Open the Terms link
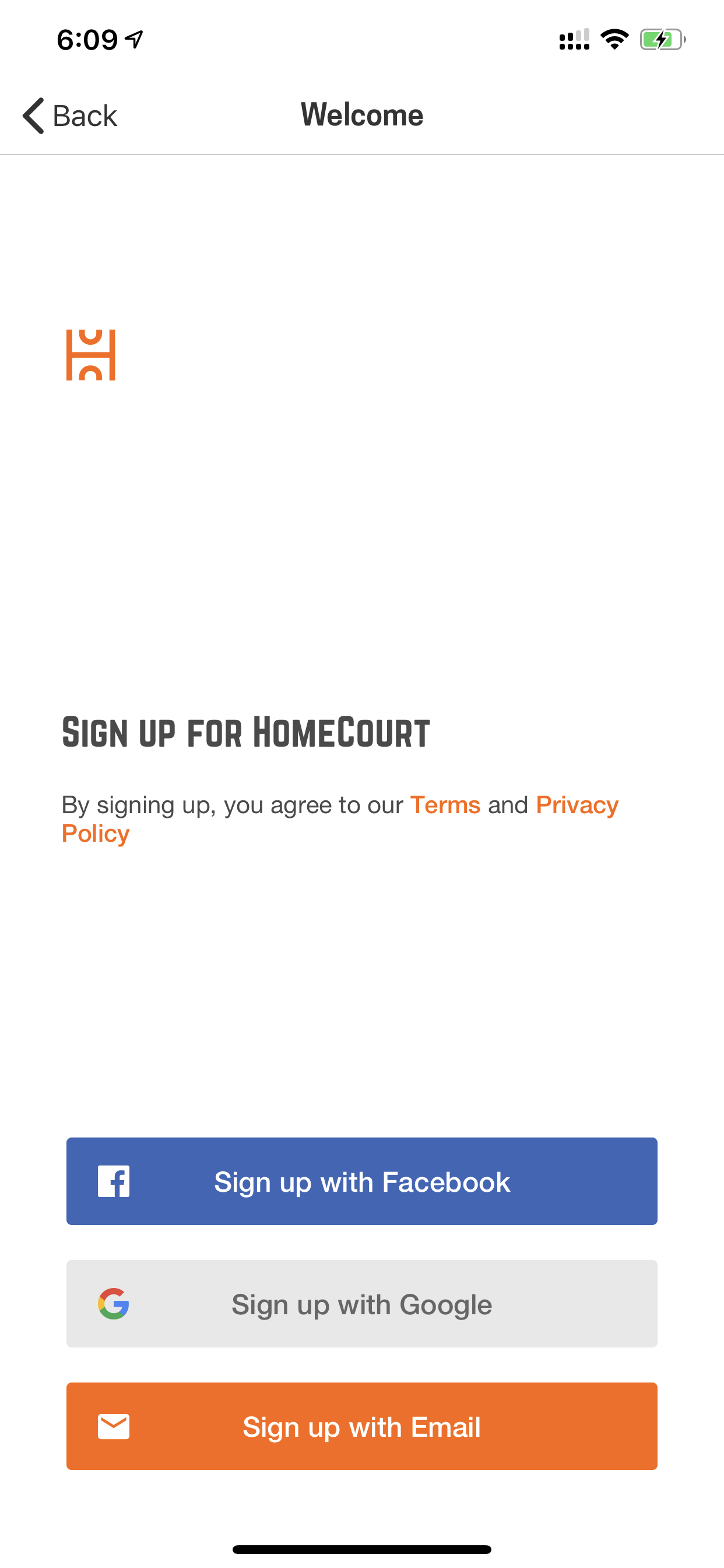 [445, 804]
